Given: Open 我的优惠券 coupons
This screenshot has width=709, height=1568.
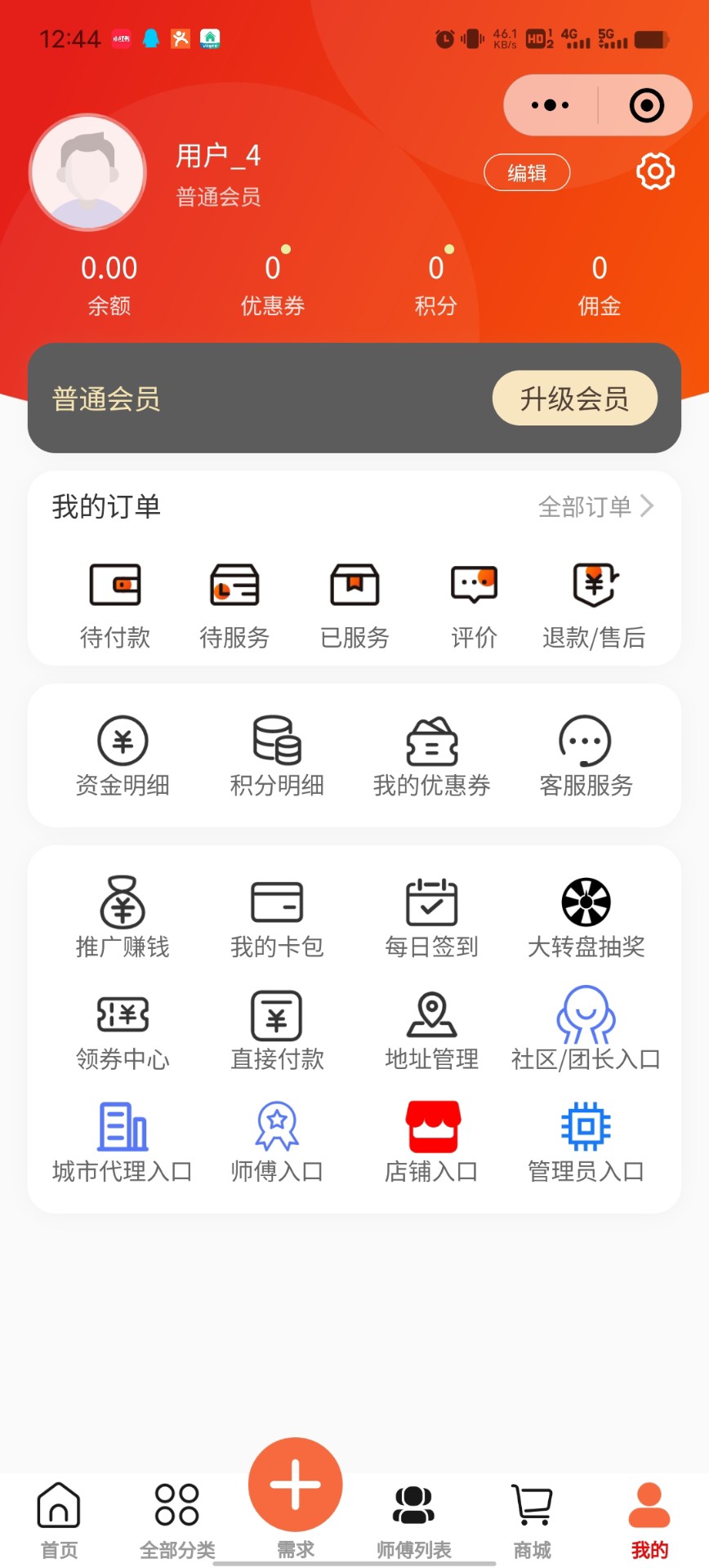Looking at the screenshot, I should point(431,755).
